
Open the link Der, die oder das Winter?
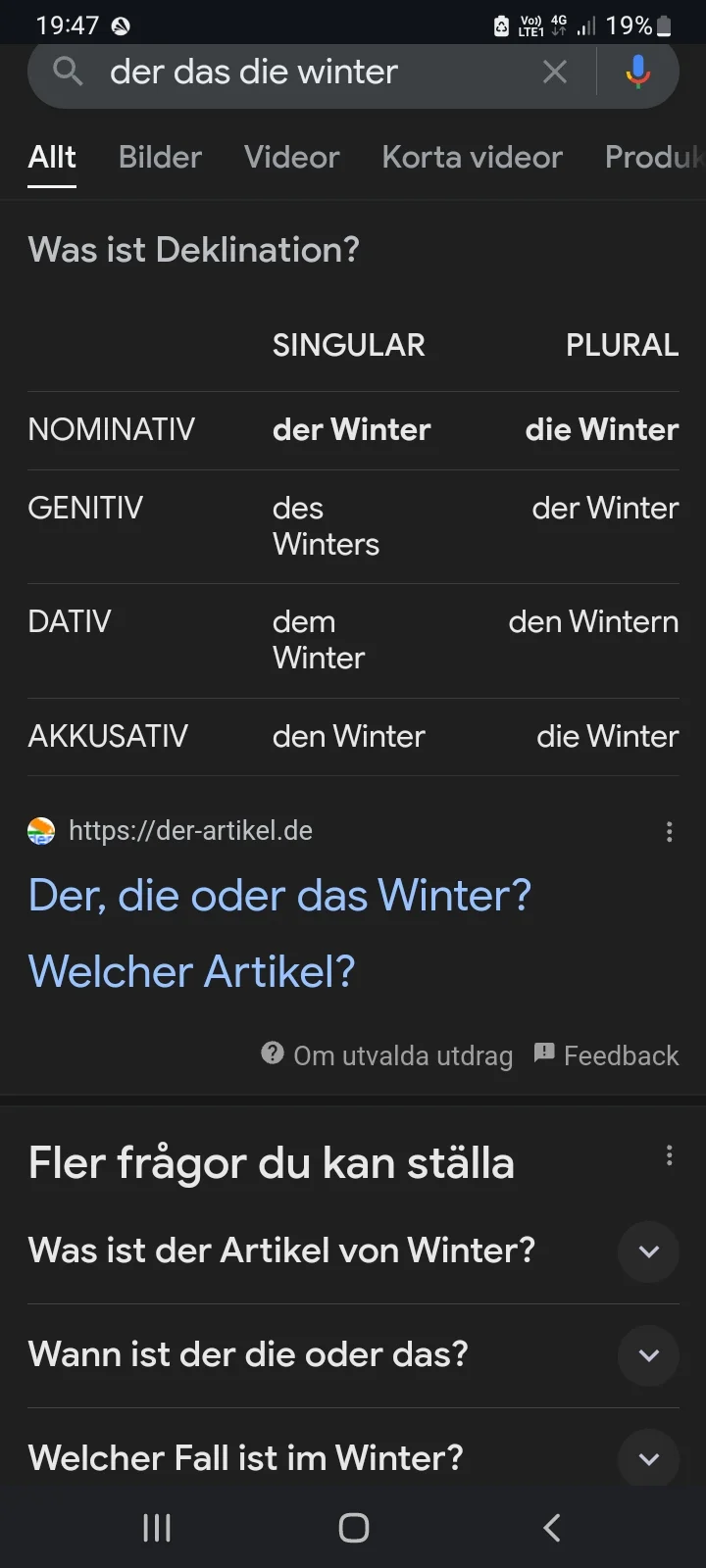(278, 895)
